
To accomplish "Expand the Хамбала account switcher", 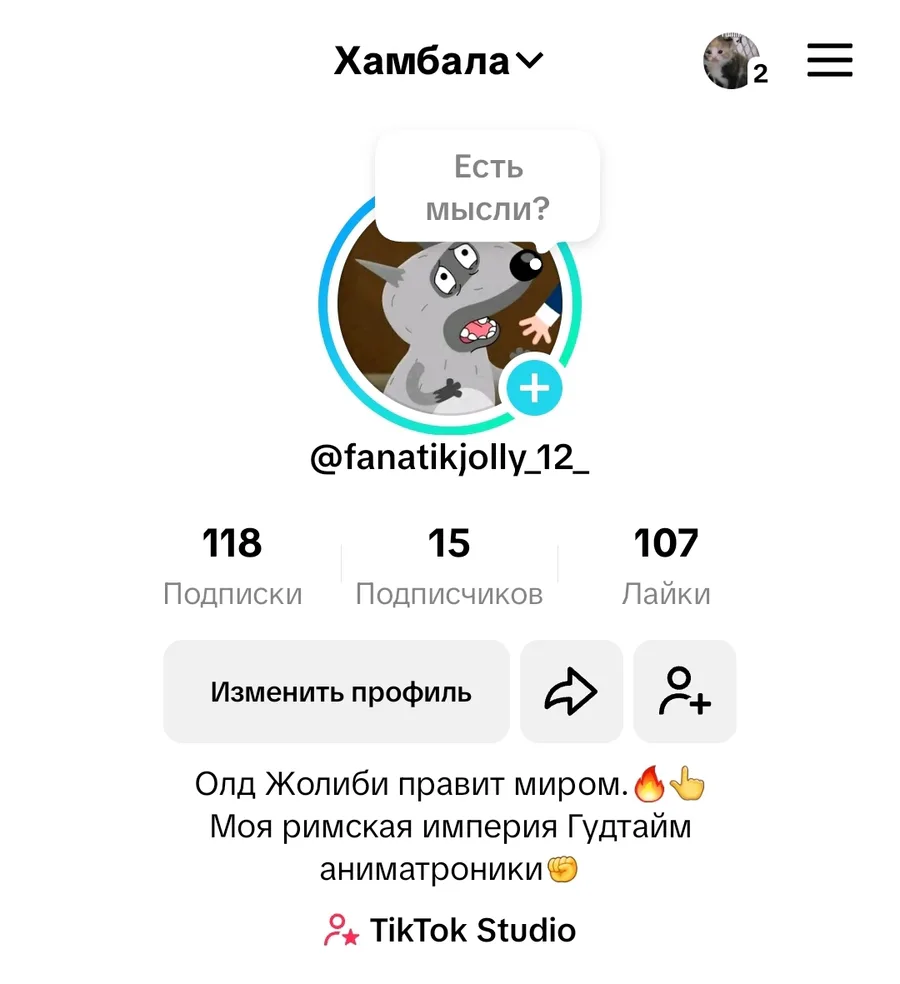I will [x=438, y=62].
